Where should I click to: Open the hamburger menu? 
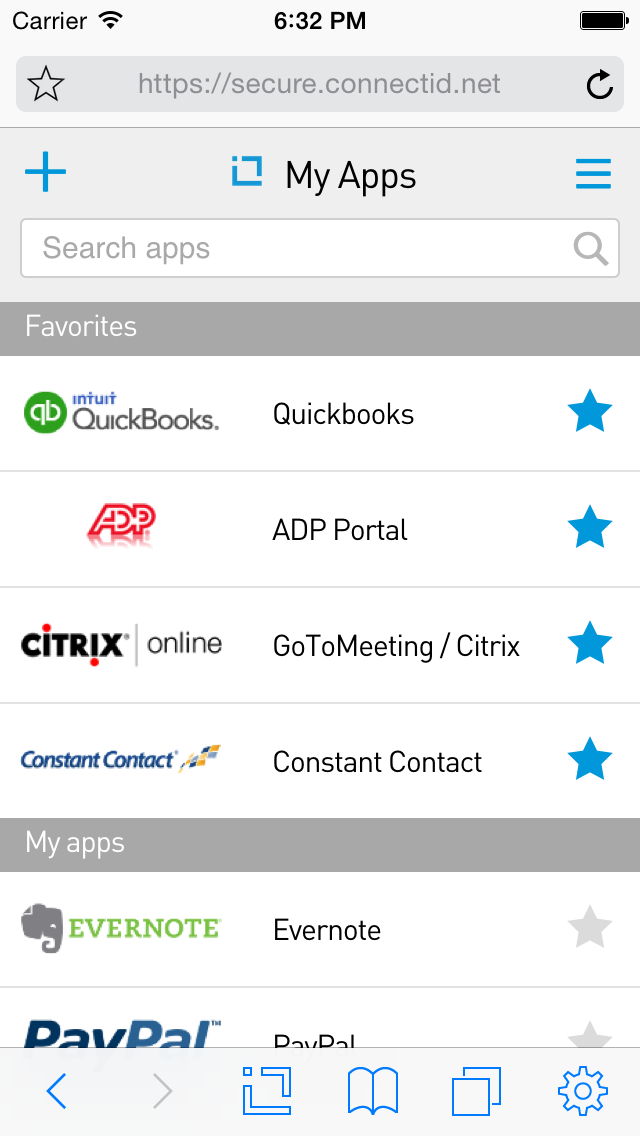[x=593, y=174]
